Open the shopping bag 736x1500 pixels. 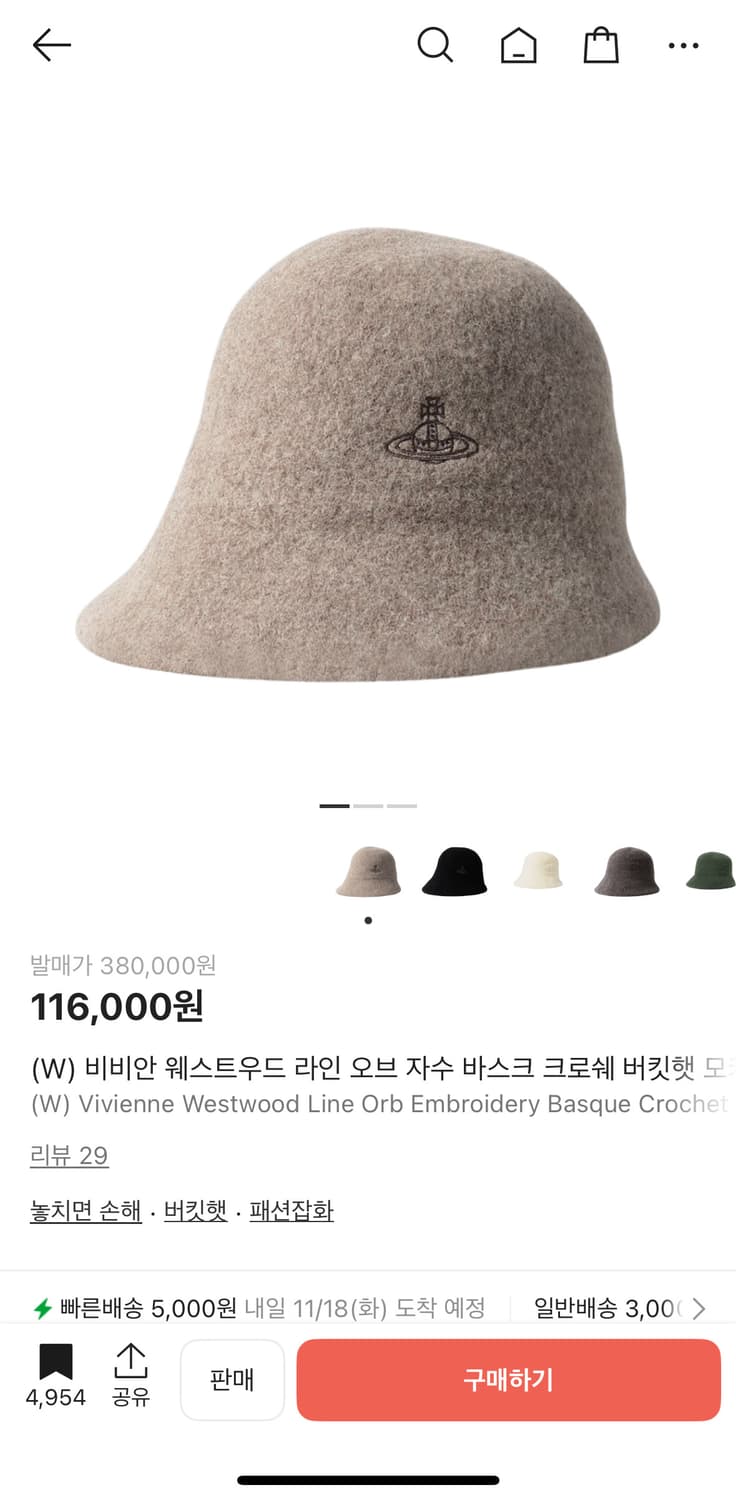(600, 45)
